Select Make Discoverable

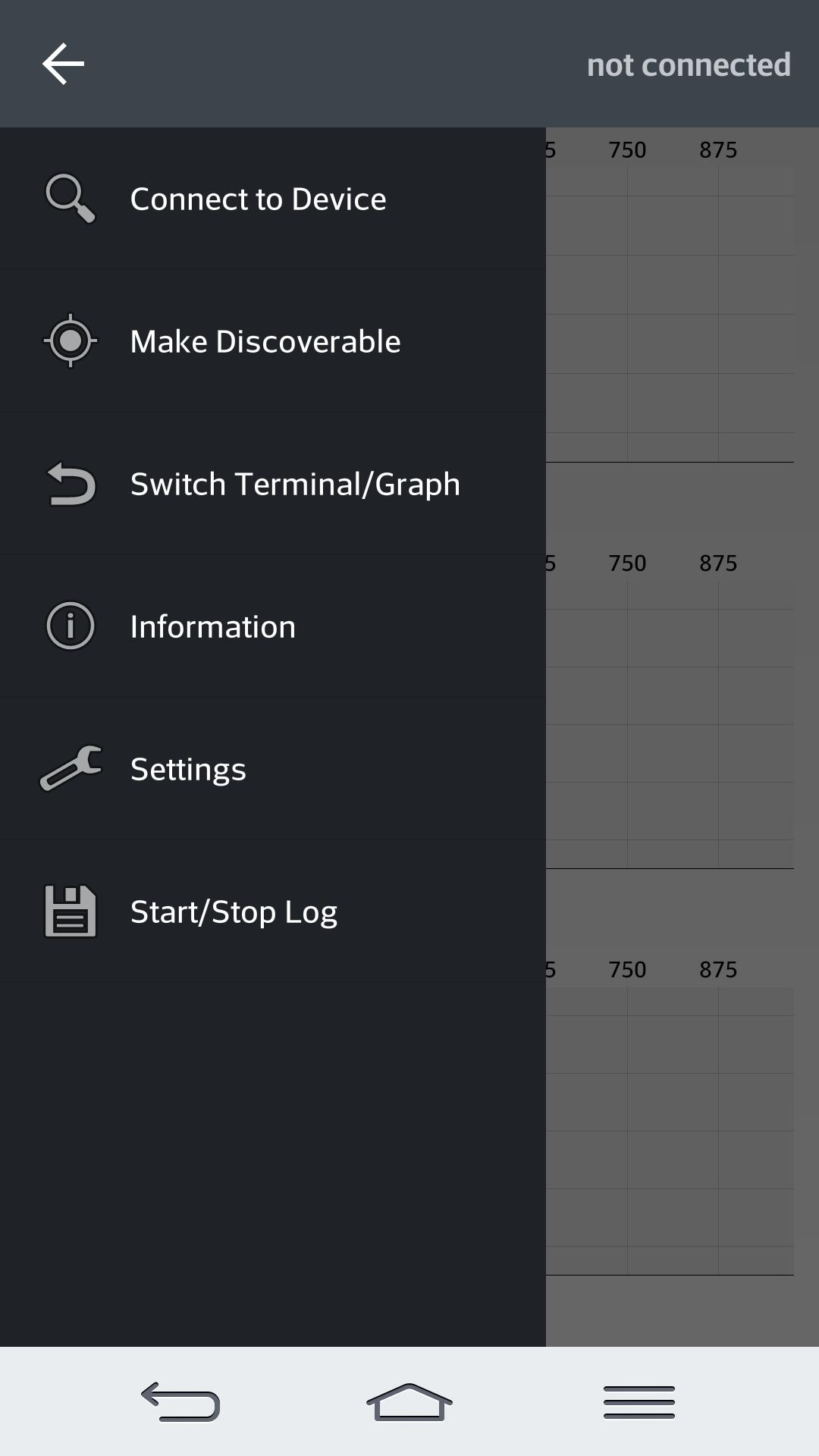tap(265, 341)
